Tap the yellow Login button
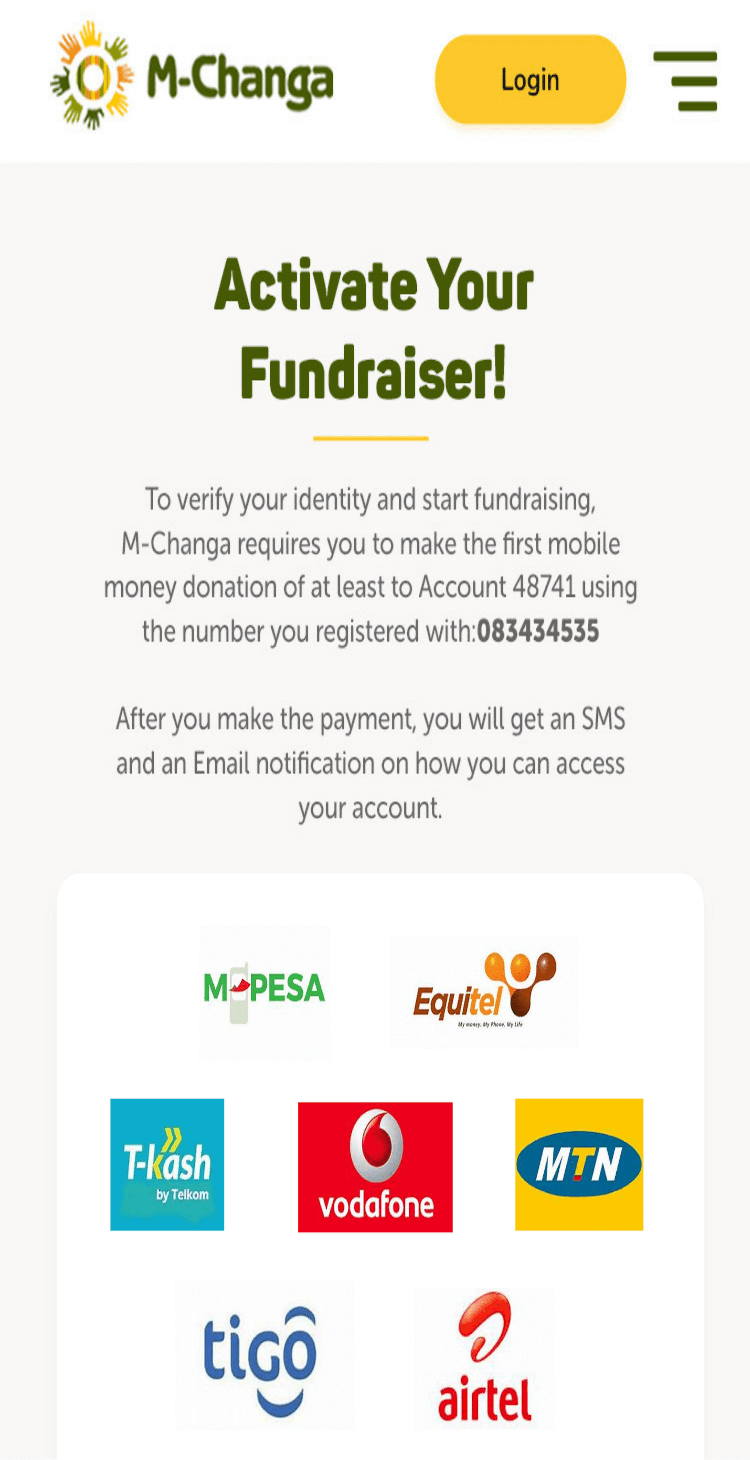The image size is (750, 1460). pos(530,80)
